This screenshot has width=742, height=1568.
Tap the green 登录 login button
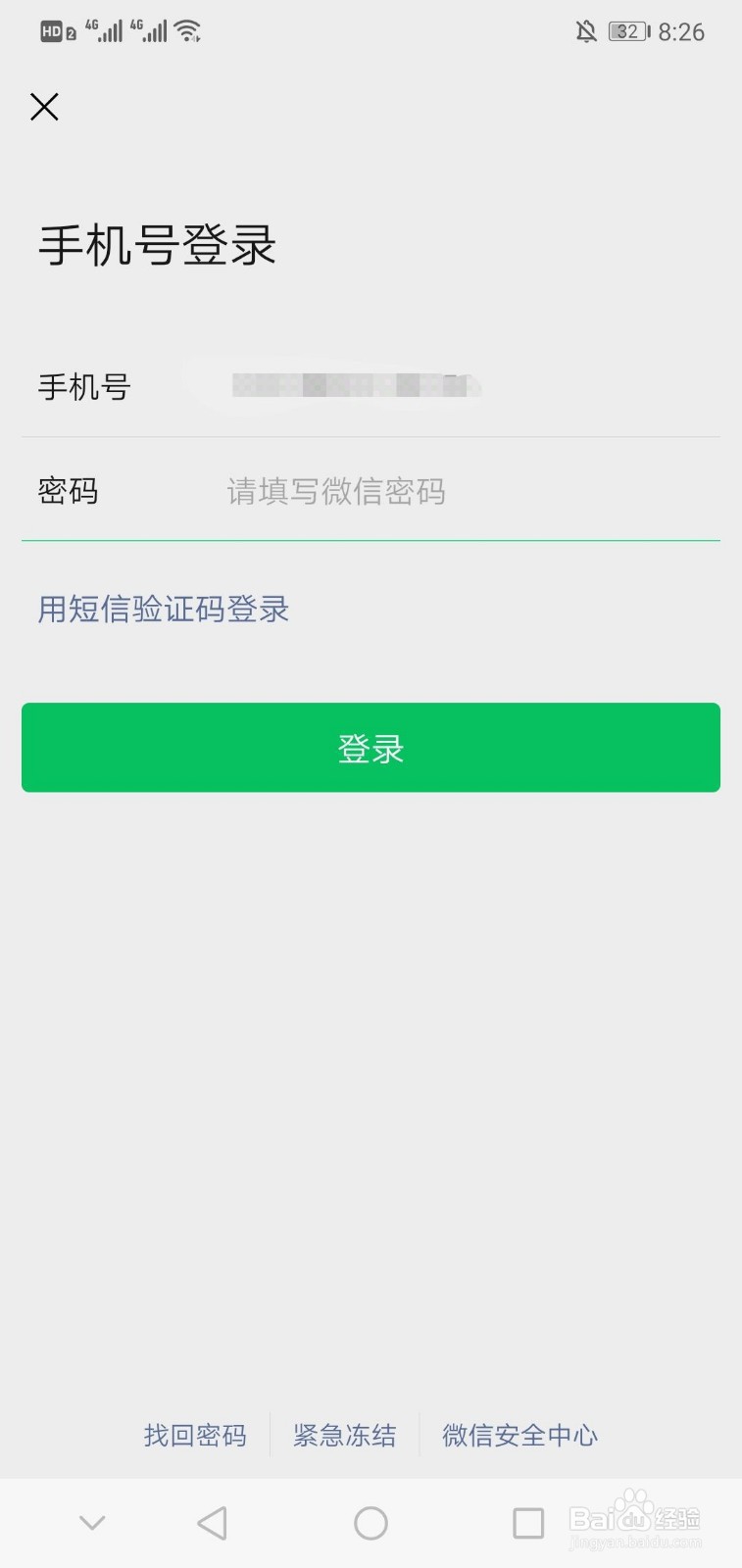371,747
